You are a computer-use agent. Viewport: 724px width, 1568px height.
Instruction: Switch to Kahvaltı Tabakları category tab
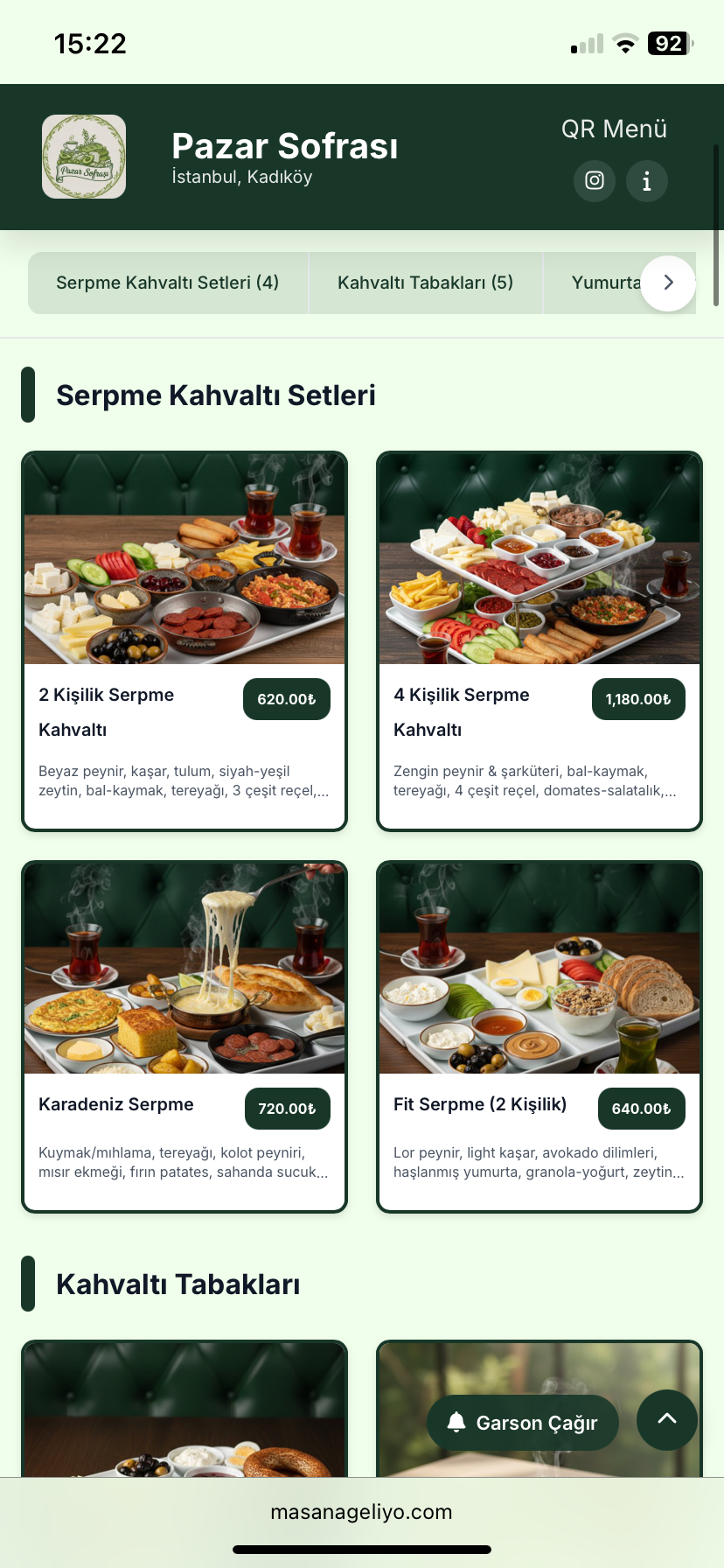pos(425,283)
